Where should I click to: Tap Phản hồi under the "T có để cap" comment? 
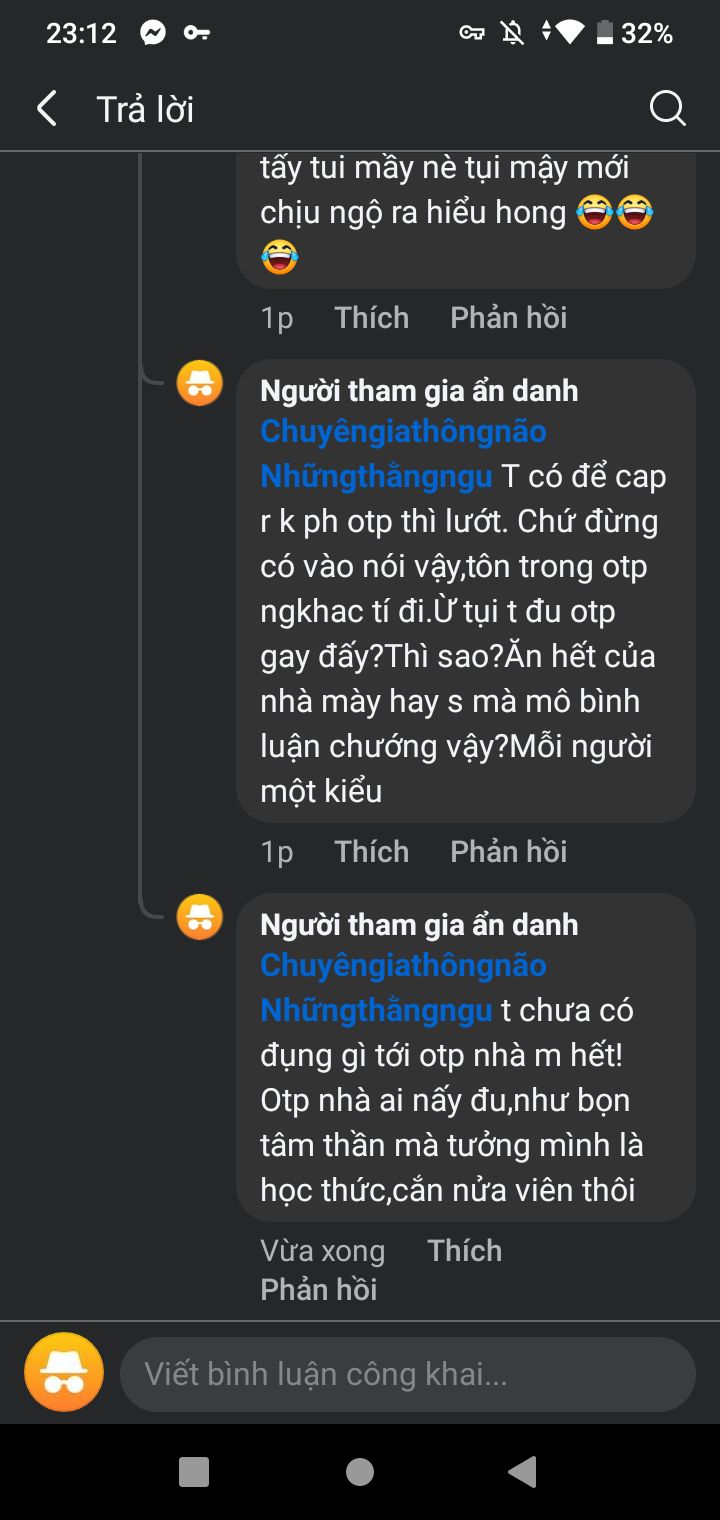(x=508, y=851)
